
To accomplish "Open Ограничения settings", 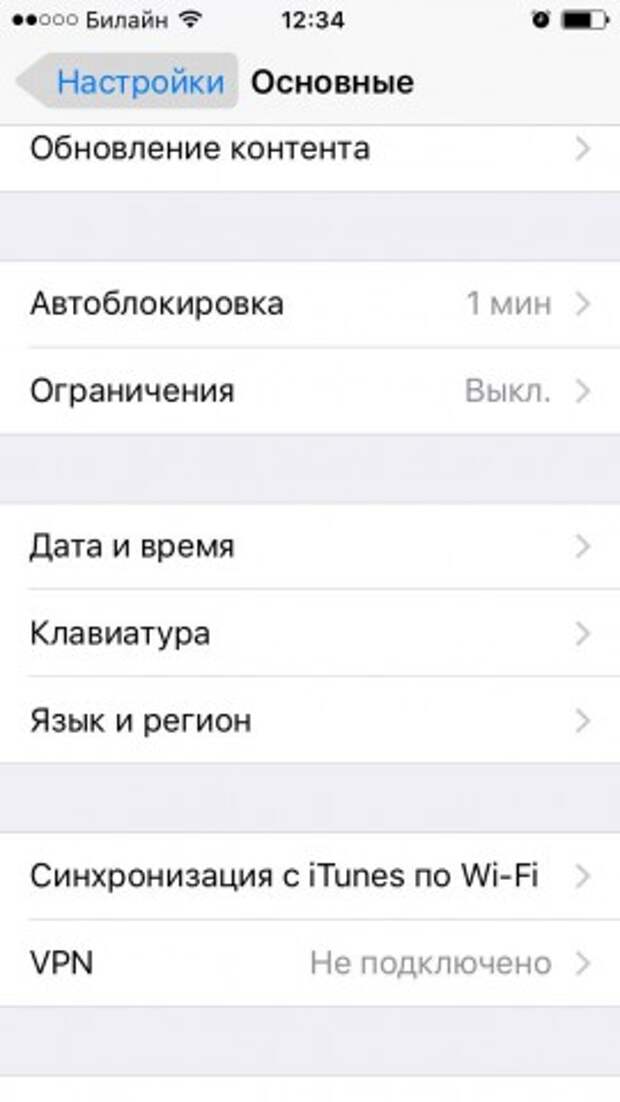I will tap(310, 391).
